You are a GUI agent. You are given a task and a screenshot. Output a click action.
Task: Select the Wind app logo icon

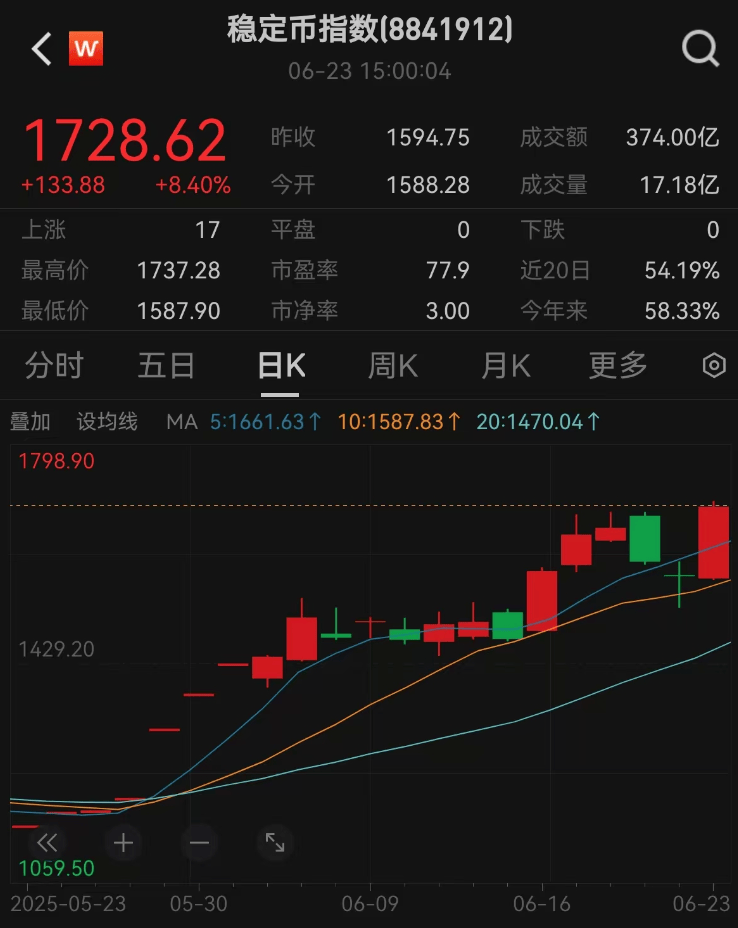point(86,48)
